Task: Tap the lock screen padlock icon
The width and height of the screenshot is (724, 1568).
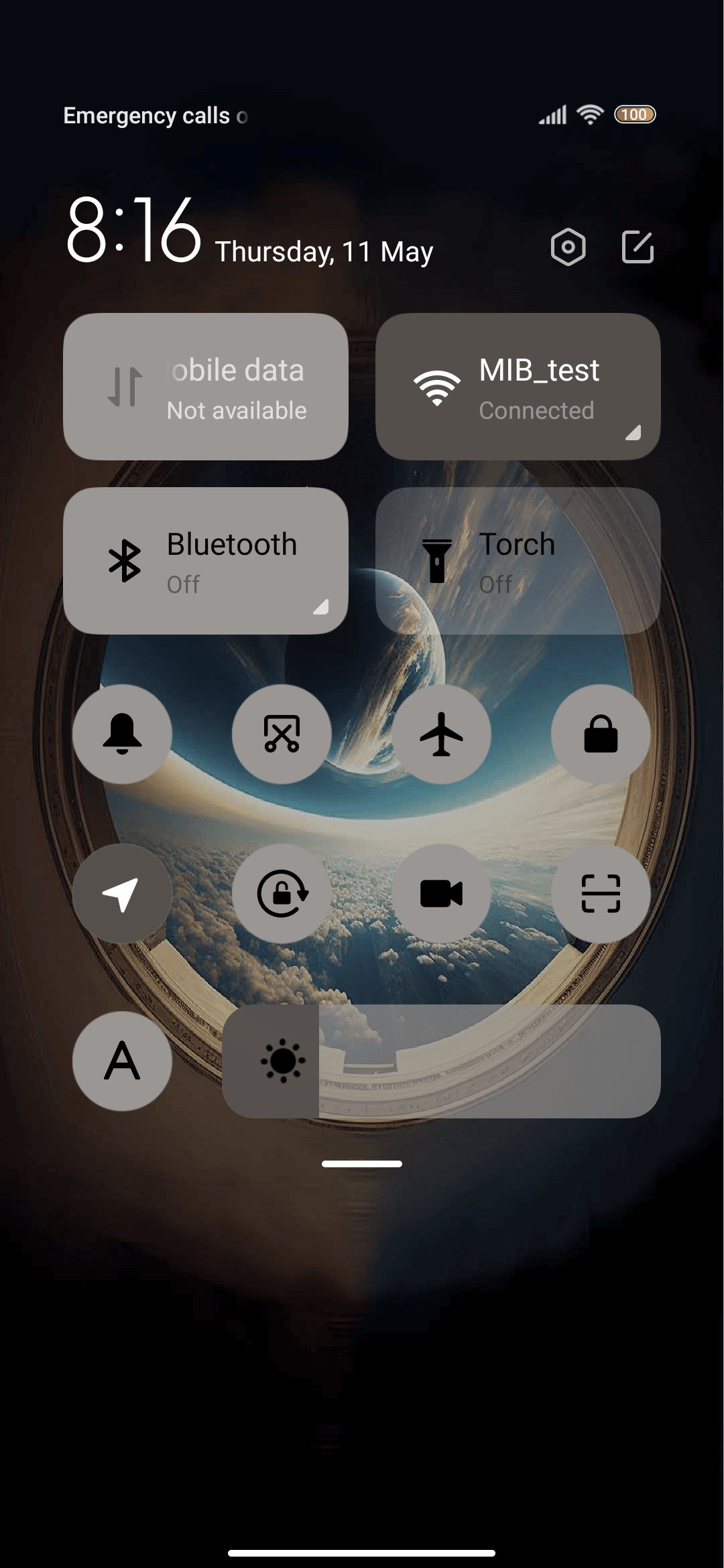Action: point(601,734)
